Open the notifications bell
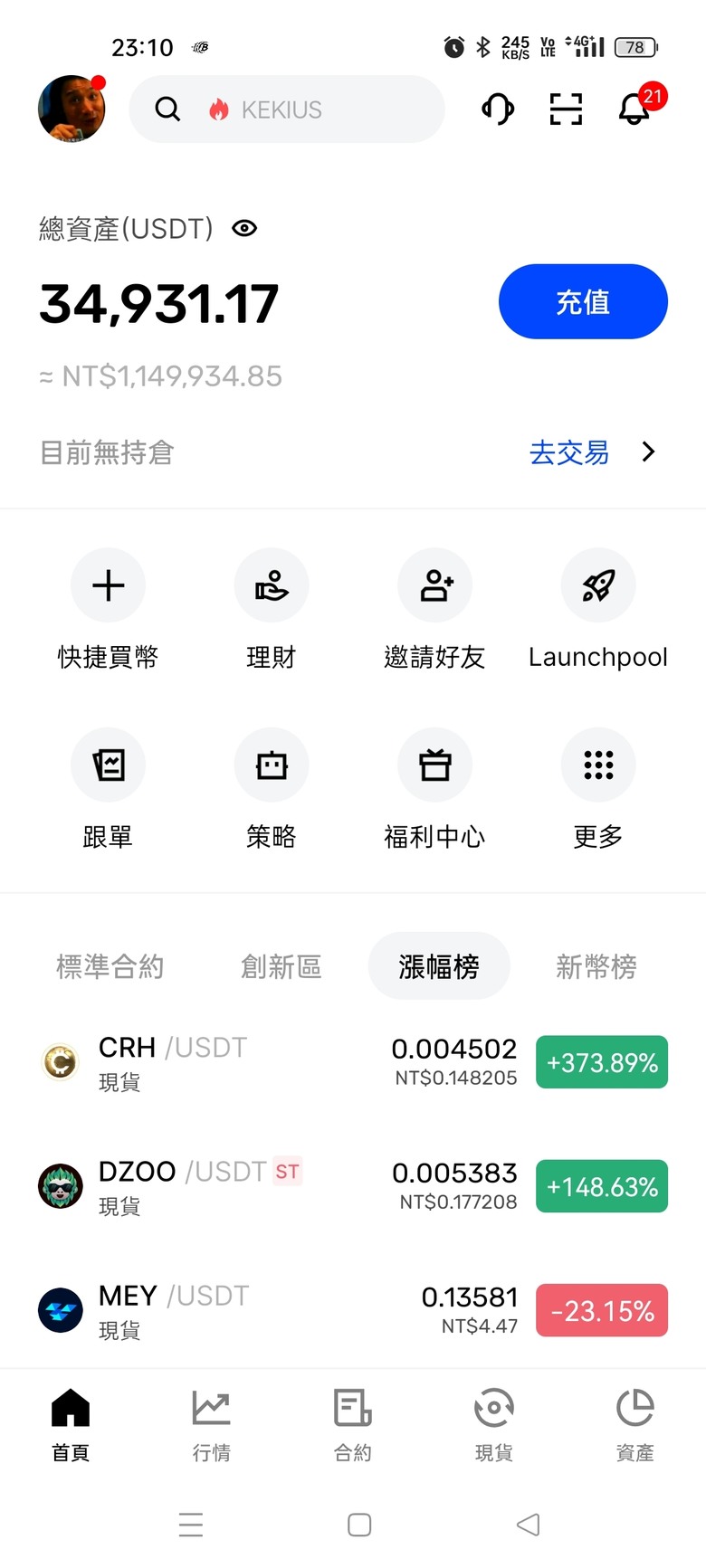Viewport: 706px width, 1568px height. [634, 109]
